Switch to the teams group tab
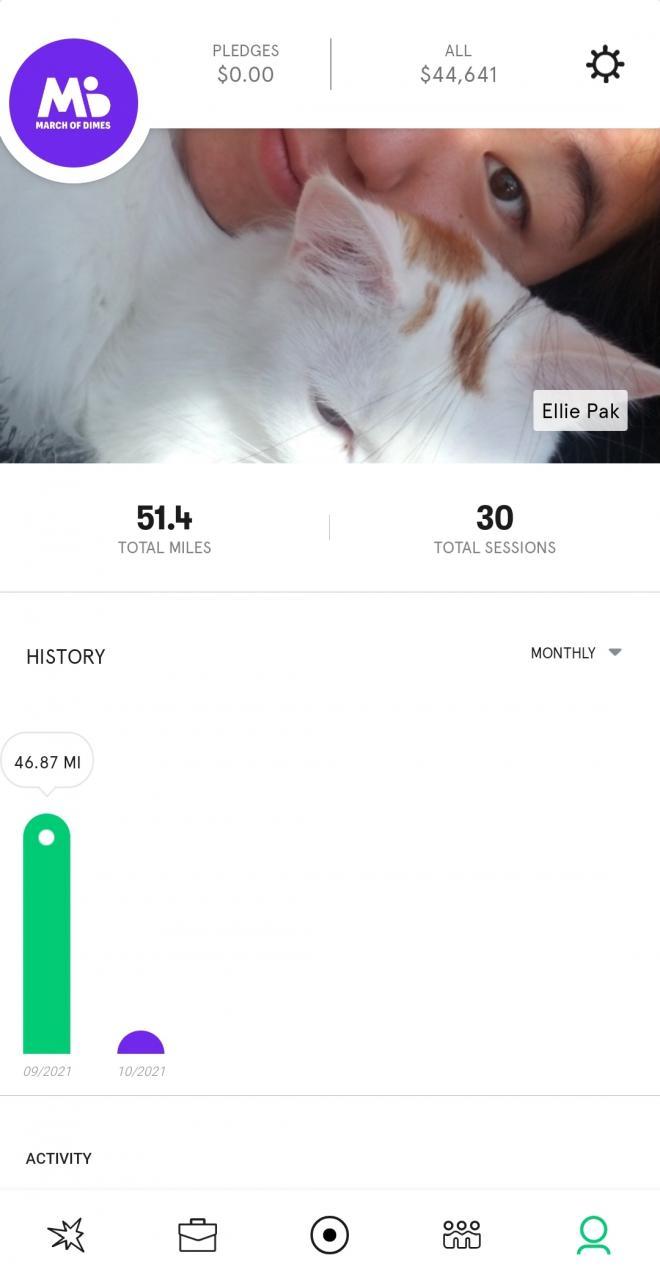This screenshot has height=1280, width=660. [462, 1235]
